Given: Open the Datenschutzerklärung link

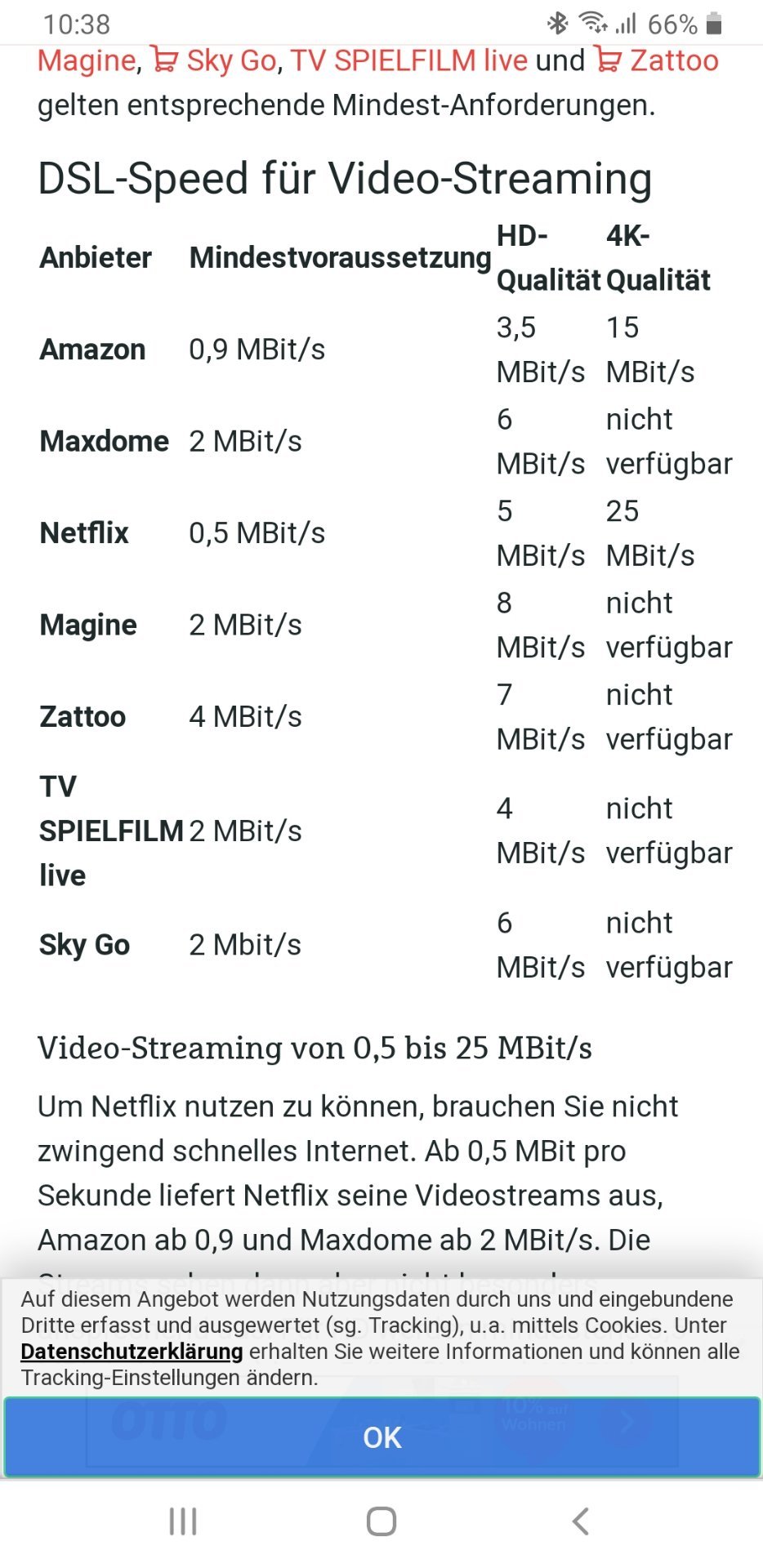Looking at the screenshot, I should [x=132, y=1352].
